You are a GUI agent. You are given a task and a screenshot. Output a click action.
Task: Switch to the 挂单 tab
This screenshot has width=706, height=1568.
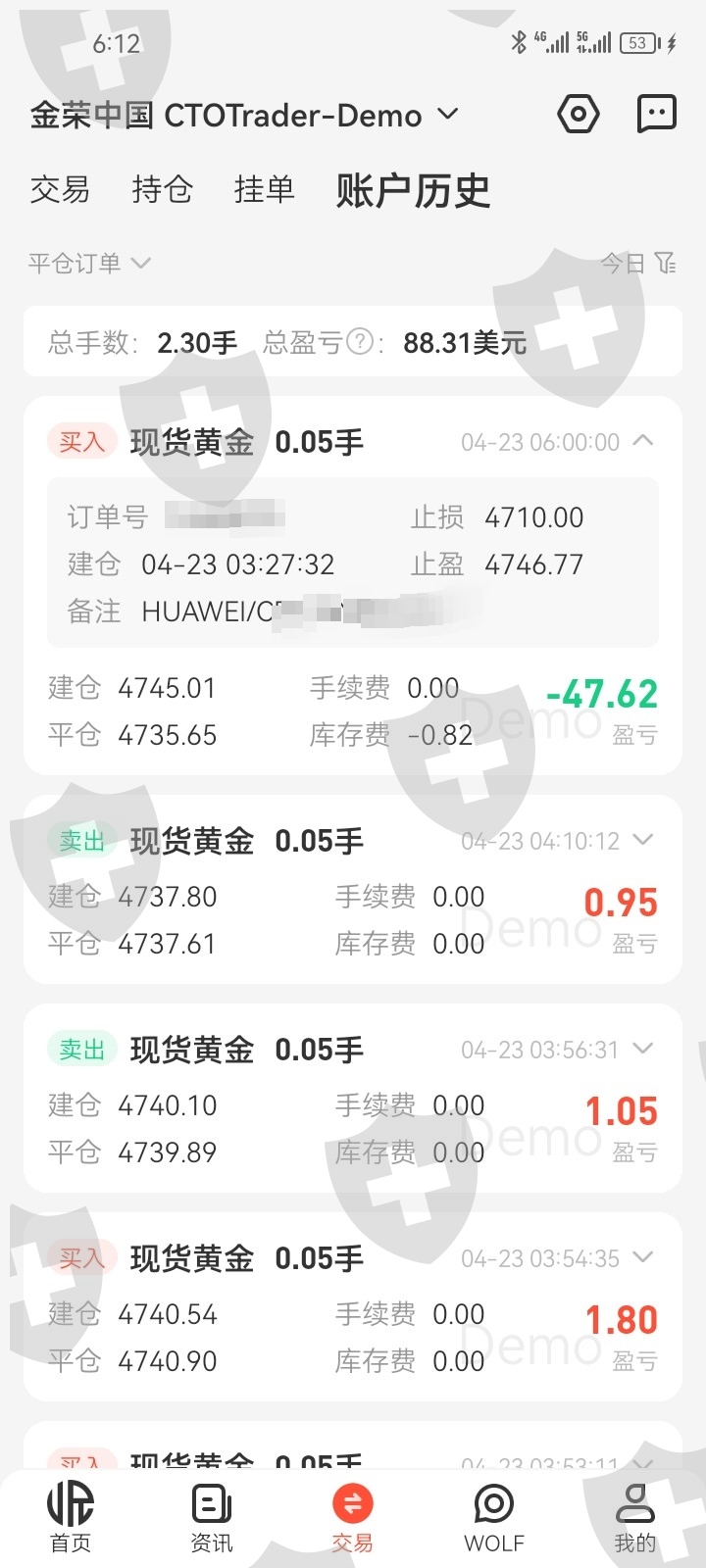(x=264, y=190)
